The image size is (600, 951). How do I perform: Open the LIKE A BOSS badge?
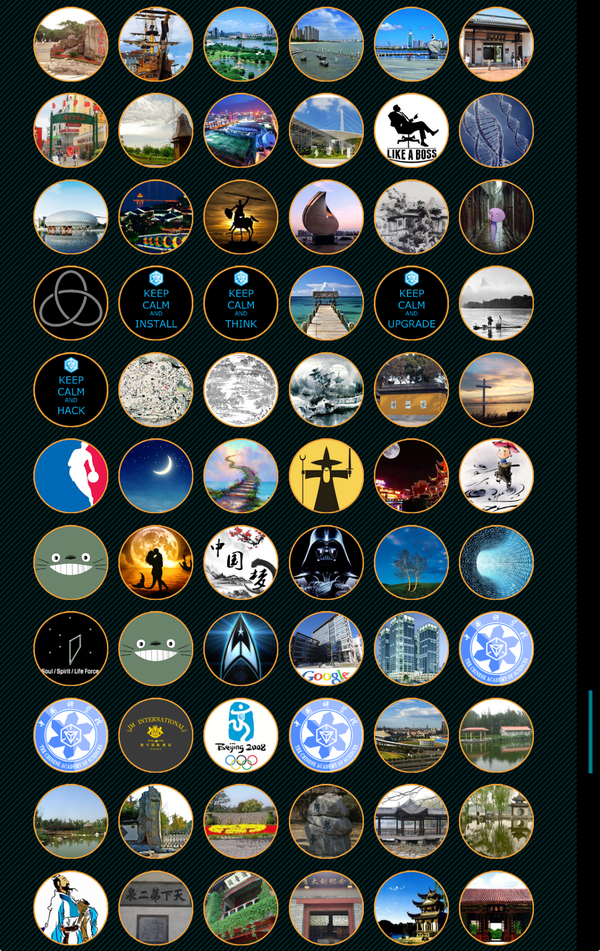pyautogui.click(x=411, y=130)
